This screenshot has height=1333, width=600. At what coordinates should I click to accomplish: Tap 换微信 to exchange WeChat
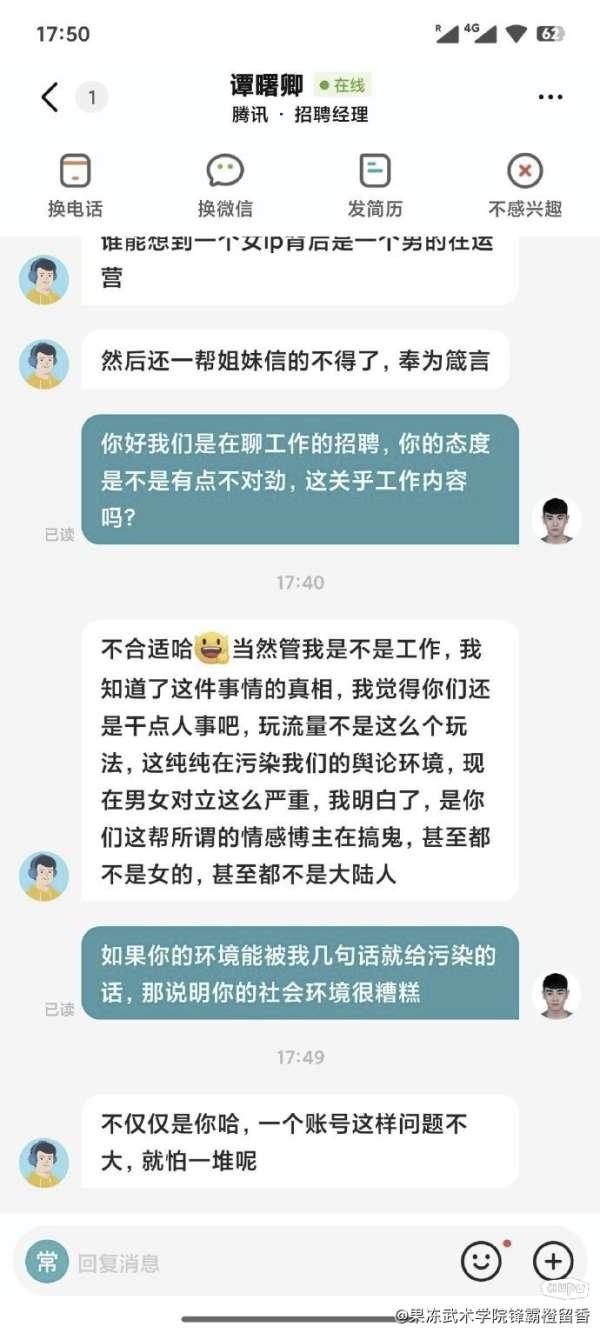coord(225,186)
